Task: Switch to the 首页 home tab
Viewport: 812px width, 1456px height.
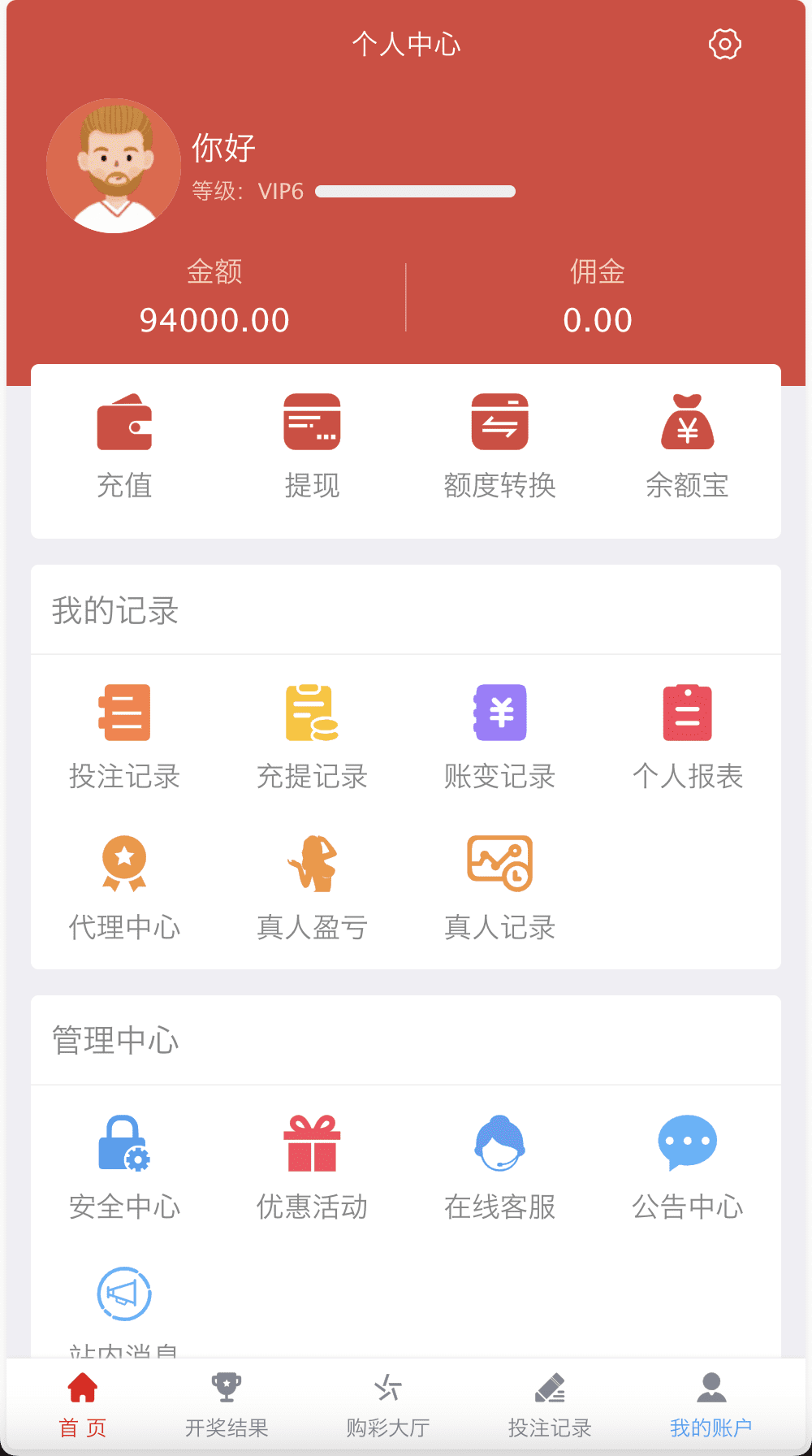Action: (x=83, y=1403)
